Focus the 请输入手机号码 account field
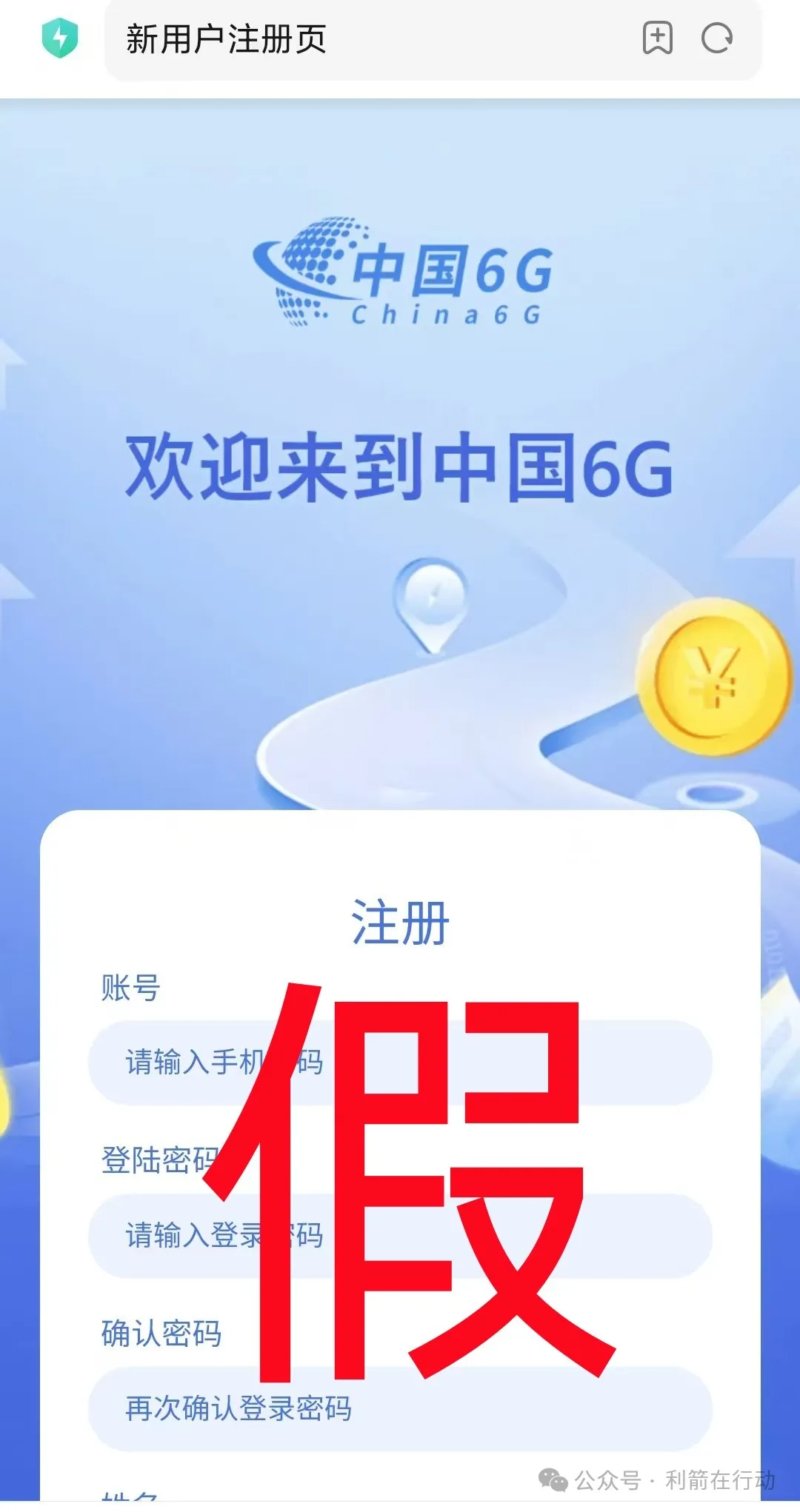This screenshot has height=1512, width=800. pyautogui.click(x=400, y=1063)
